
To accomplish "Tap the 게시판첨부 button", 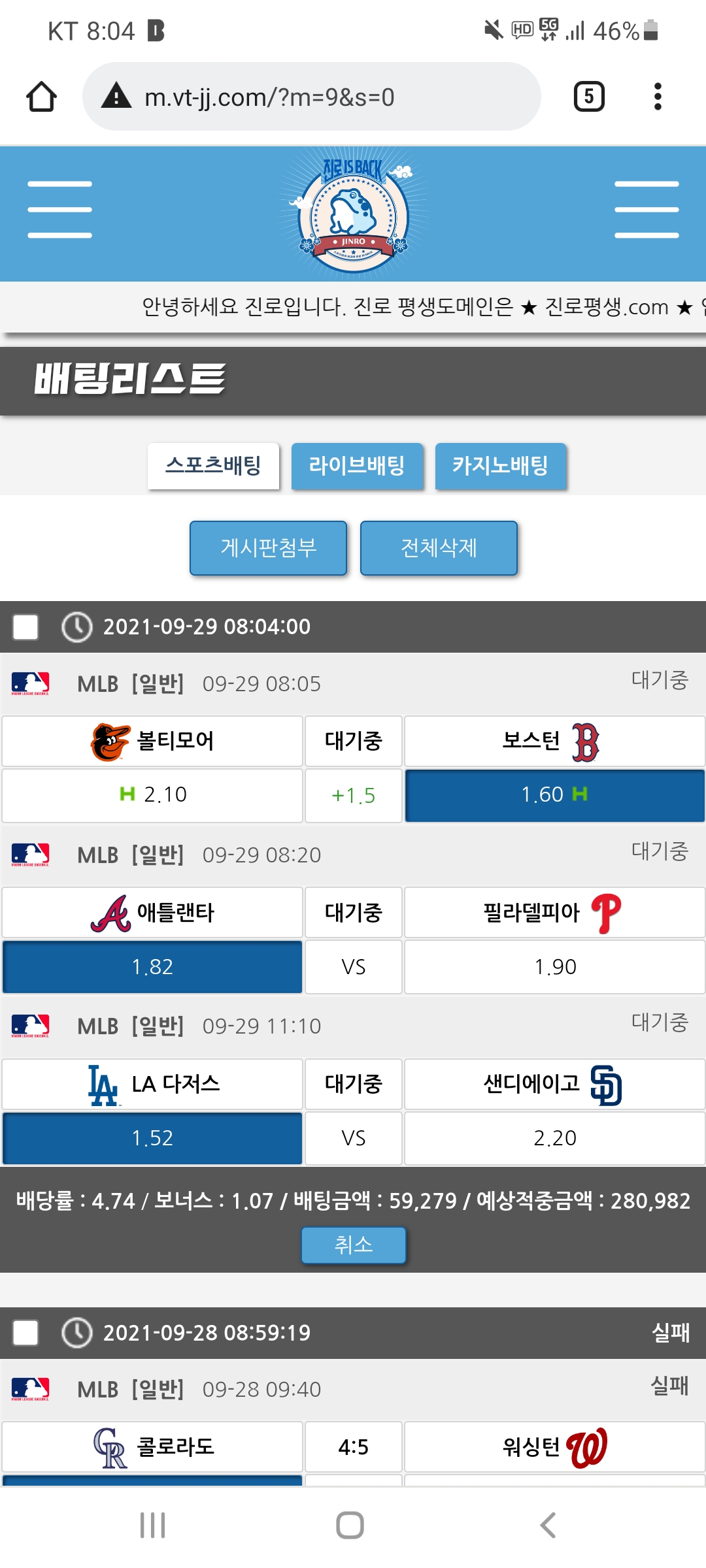I will pos(268,547).
